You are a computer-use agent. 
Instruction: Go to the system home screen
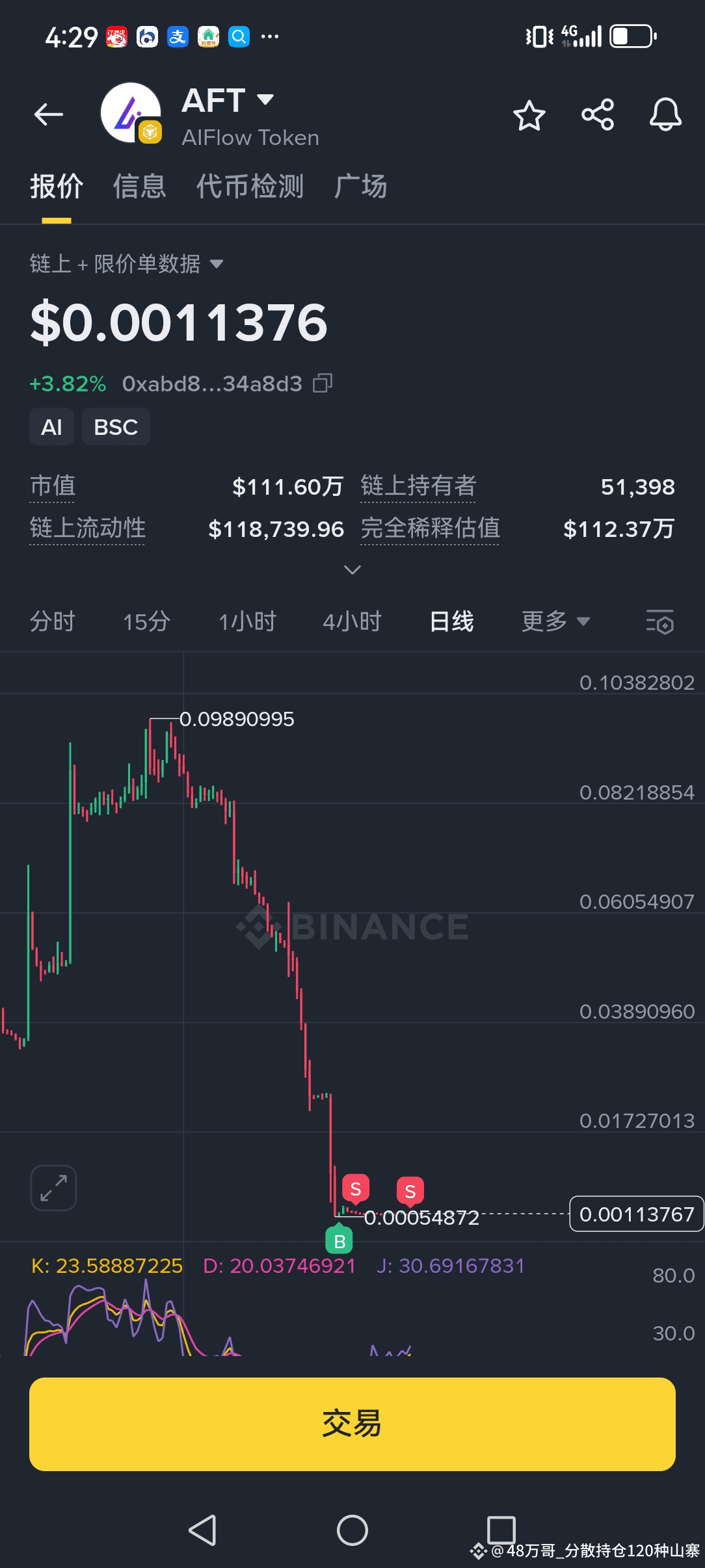352,1530
